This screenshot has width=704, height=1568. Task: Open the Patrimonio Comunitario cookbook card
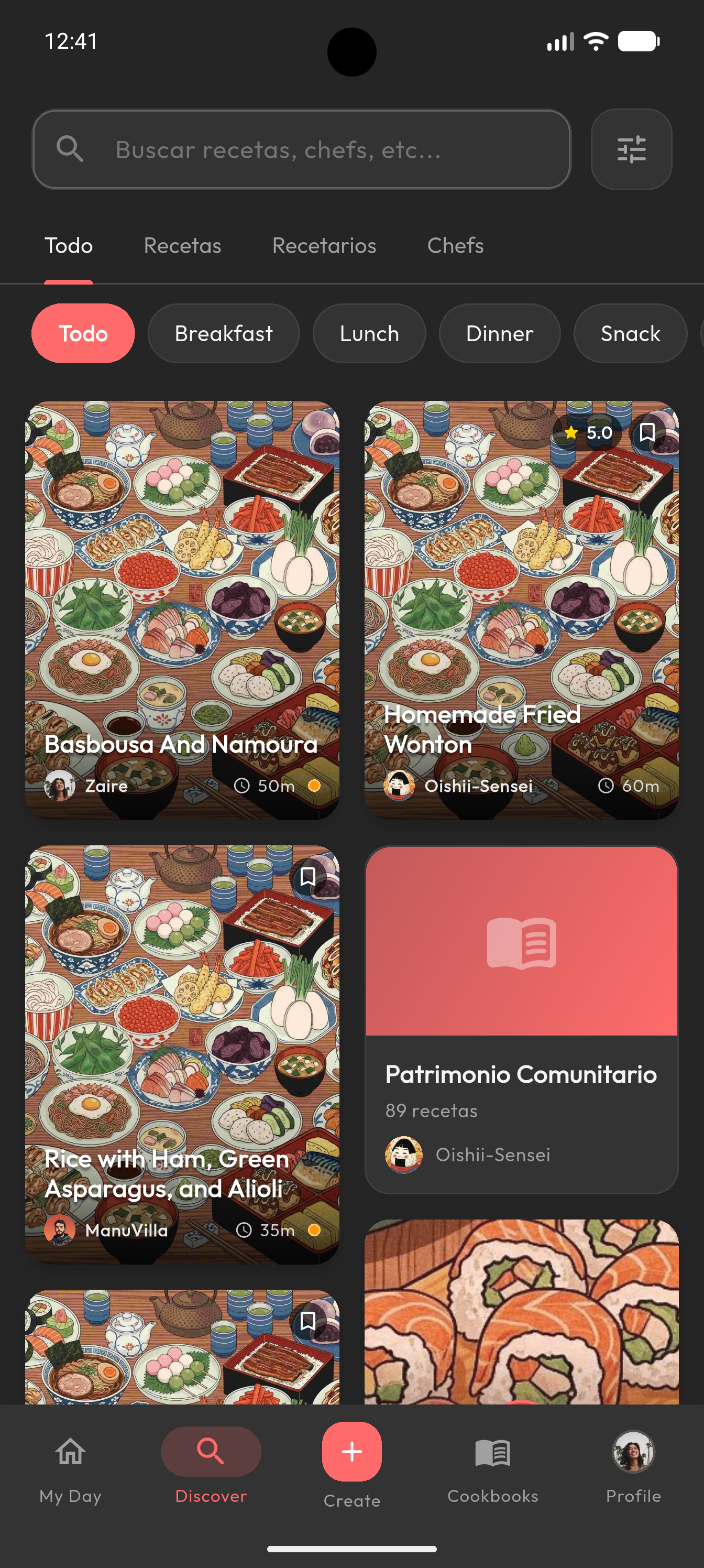coord(521,1019)
